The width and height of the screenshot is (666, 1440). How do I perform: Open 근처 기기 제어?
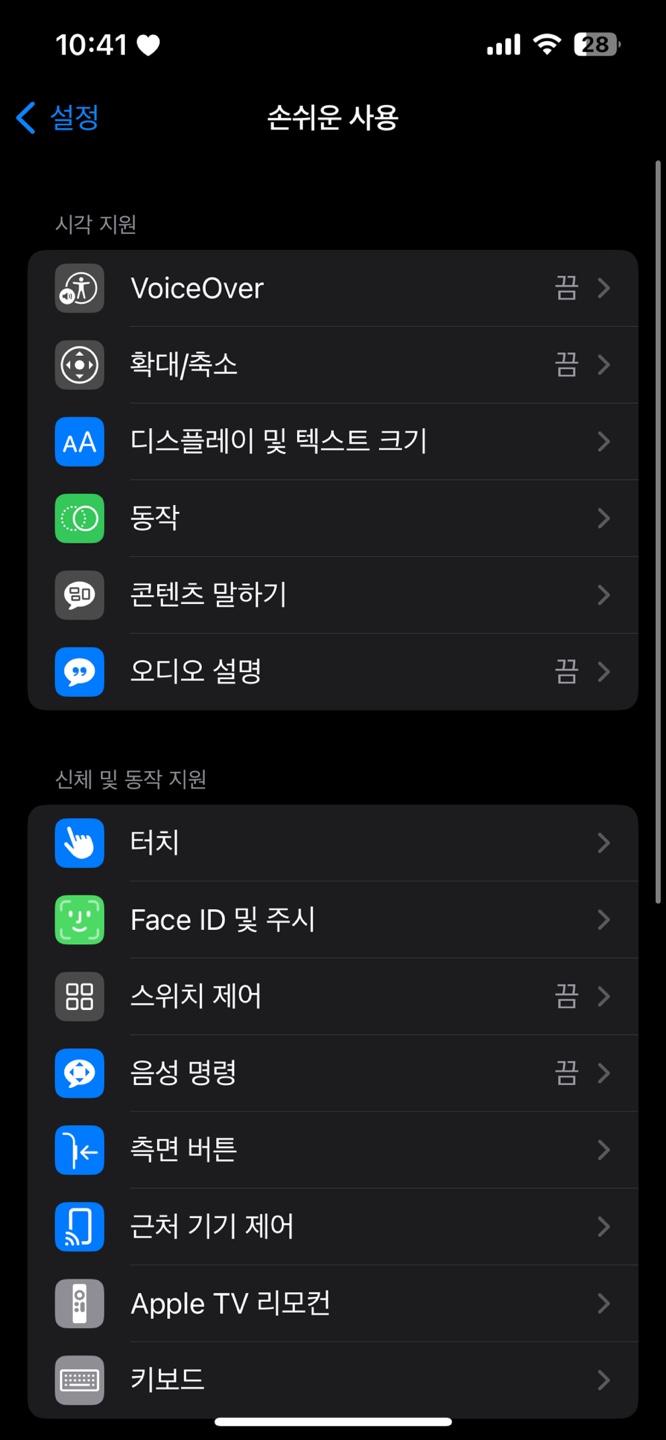[x=332, y=1226]
